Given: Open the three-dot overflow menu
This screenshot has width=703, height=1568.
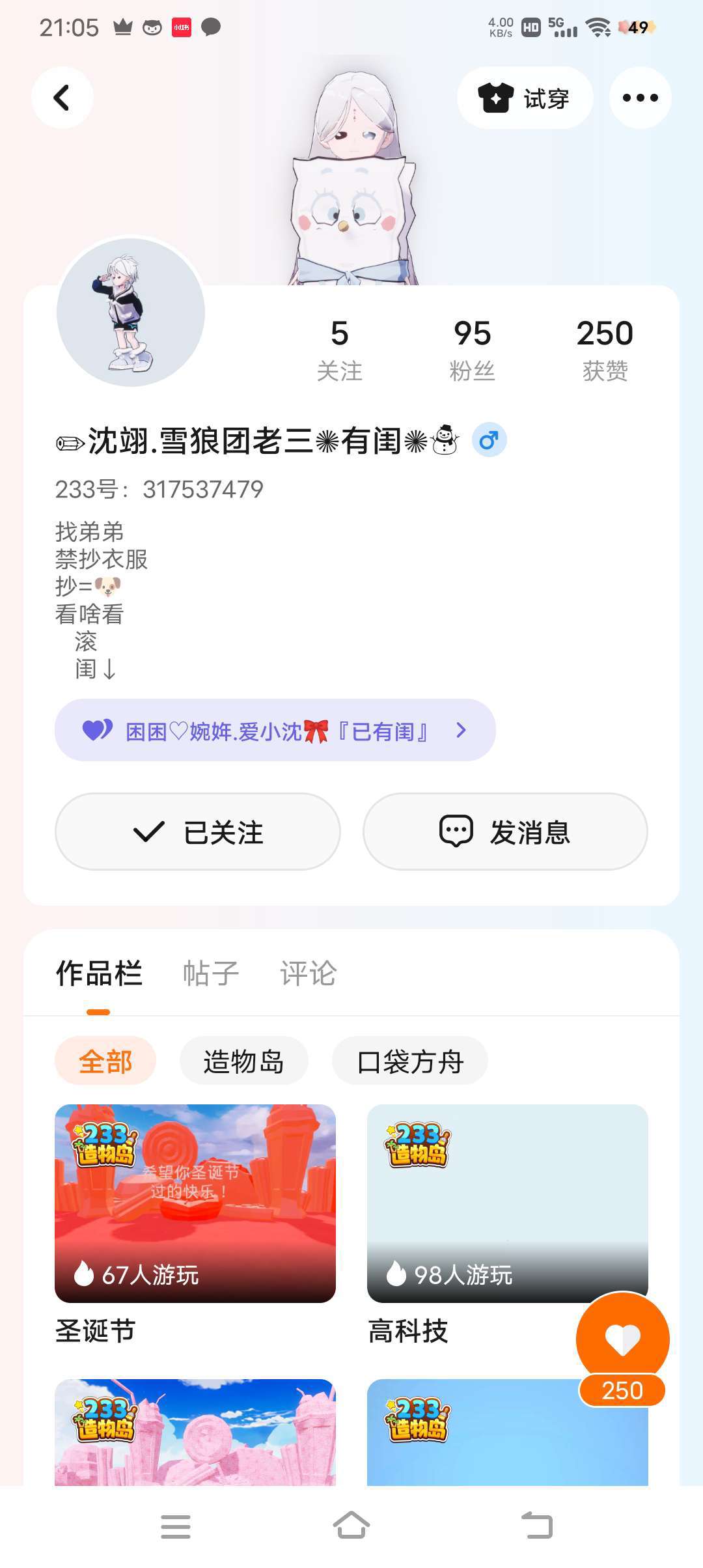Looking at the screenshot, I should [x=640, y=98].
